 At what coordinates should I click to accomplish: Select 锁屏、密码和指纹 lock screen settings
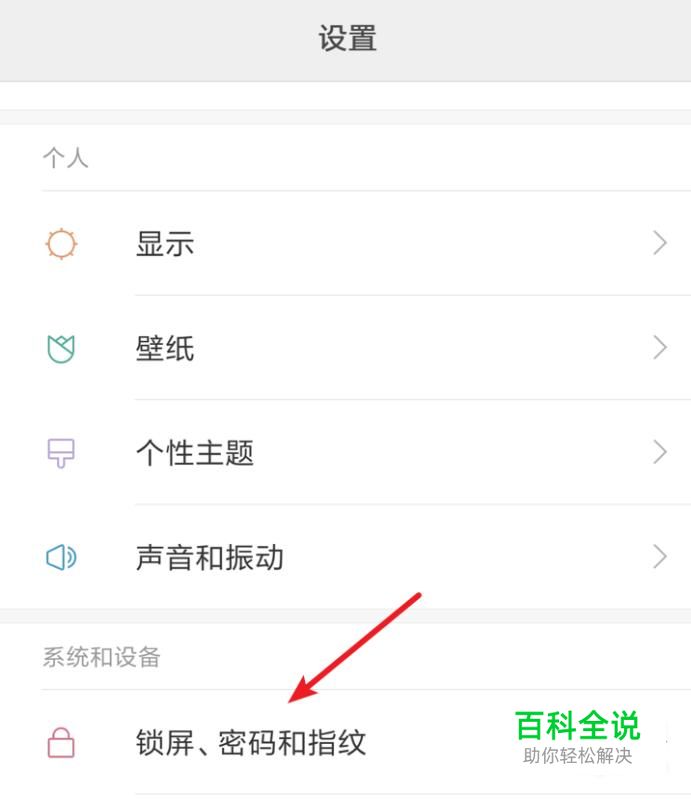(x=251, y=743)
